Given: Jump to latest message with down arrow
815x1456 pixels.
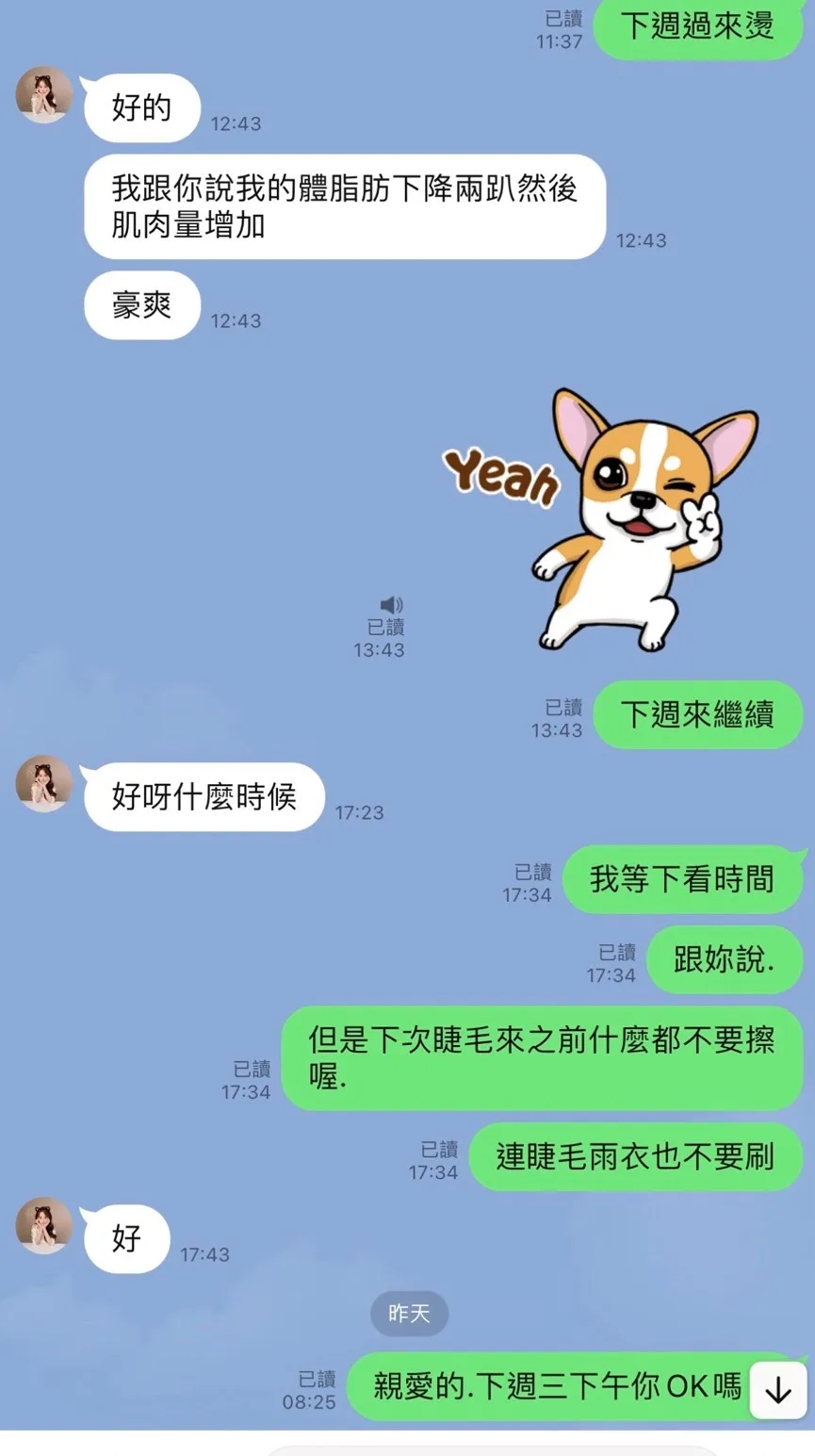Looking at the screenshot, I should pos(778,1390).
